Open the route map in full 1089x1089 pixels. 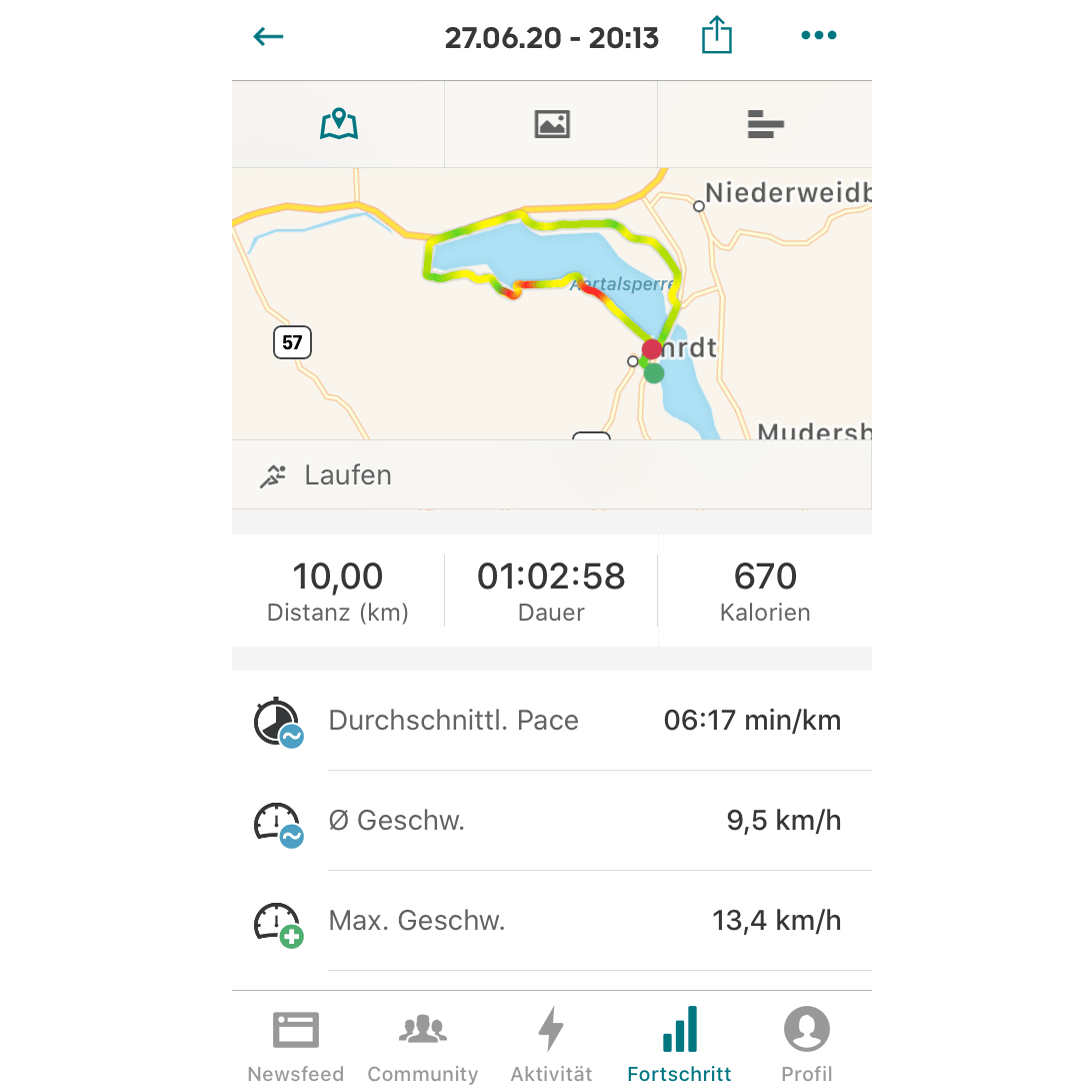tap(550, 300)
